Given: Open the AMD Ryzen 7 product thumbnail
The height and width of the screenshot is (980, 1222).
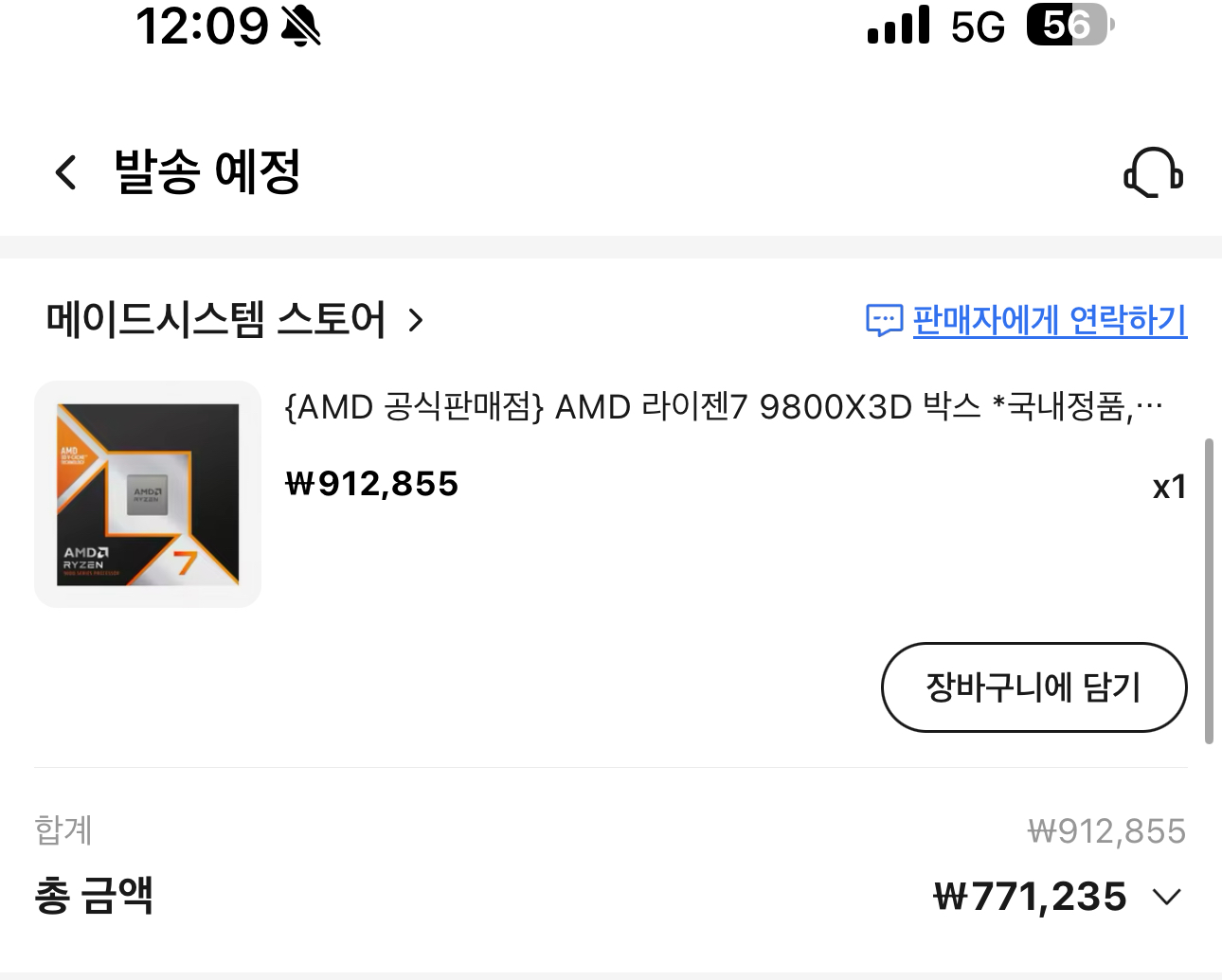Looking at the screenshot, I should tap(148, 494).
